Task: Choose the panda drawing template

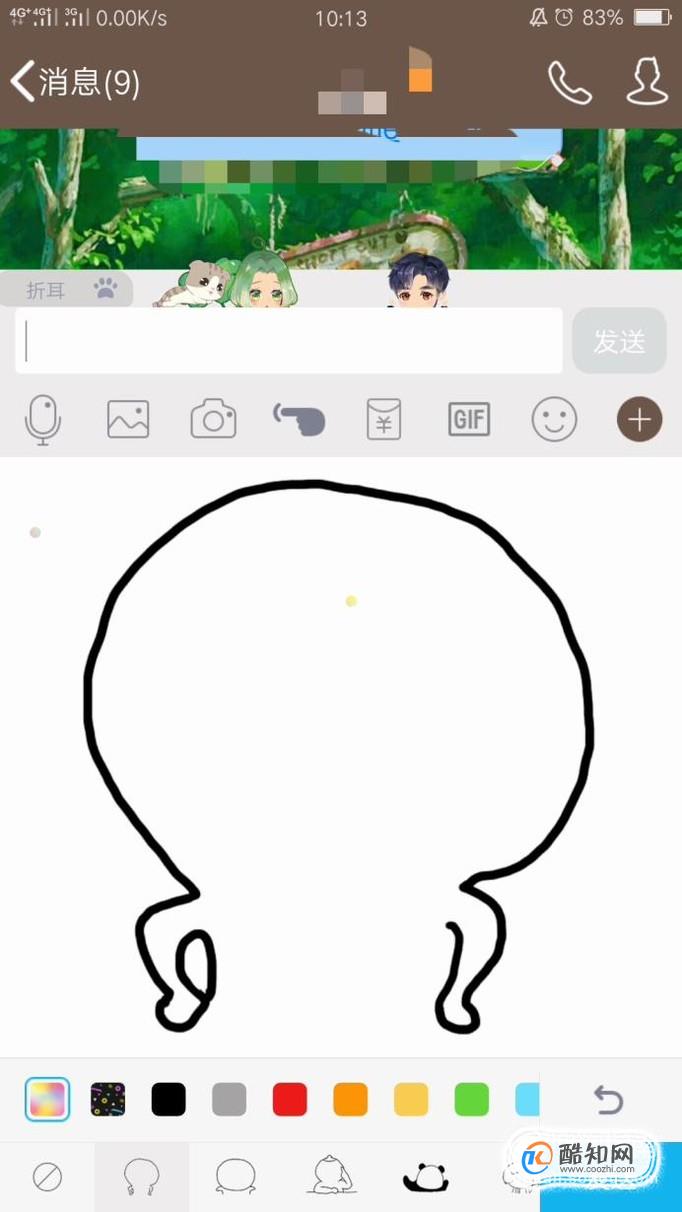Action: click(426, 1178)
